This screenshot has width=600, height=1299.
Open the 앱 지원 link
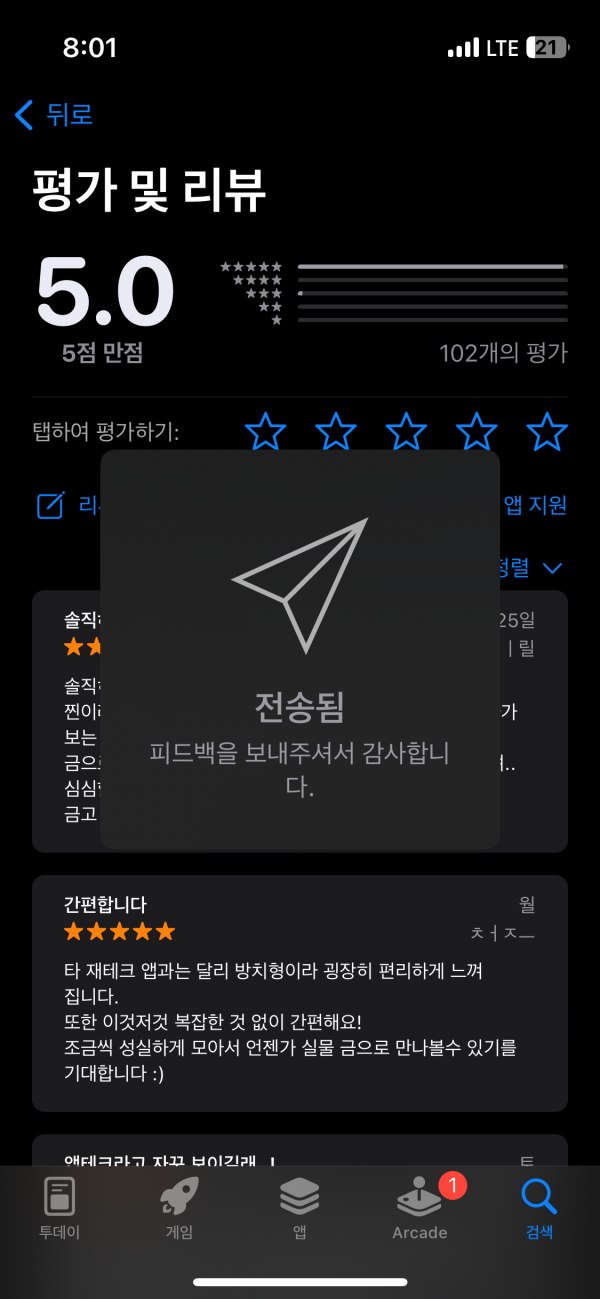(535, 506)
